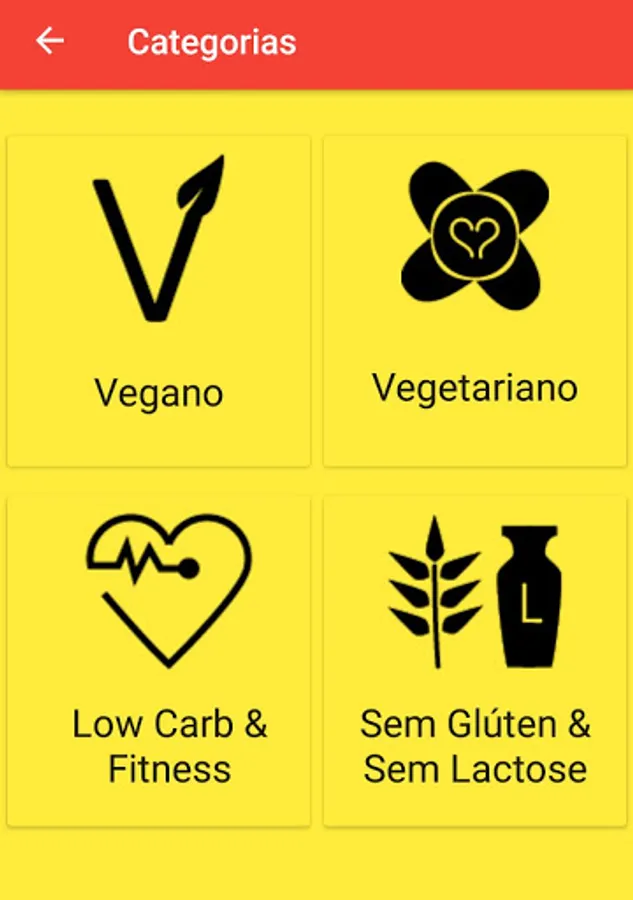Browse the Low Carb & Fitness category

pos(159,661)
